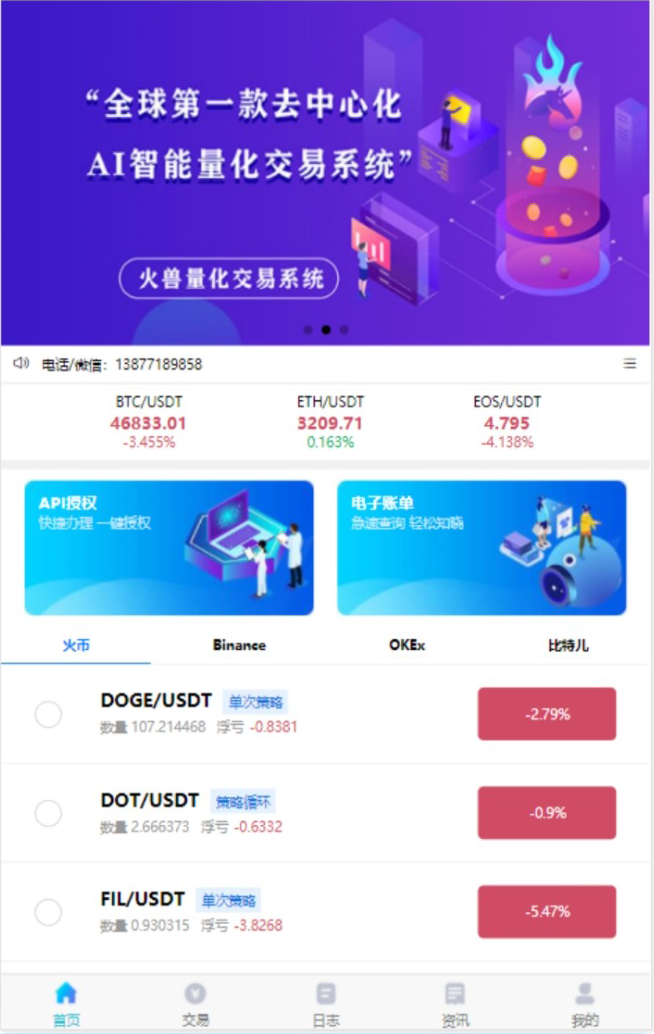Open the 我的 tab
Viewport: 654px width, 1034px height.
[585, 1003]
